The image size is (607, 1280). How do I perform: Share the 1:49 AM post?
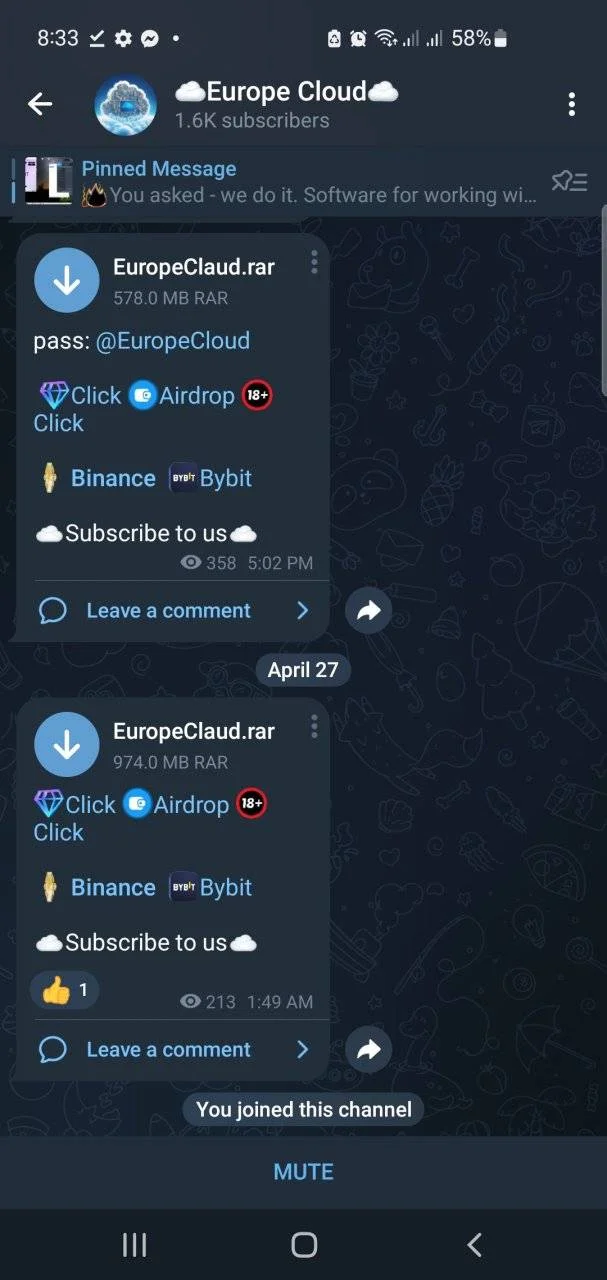pyautogui.click(x=369, y=1050)
